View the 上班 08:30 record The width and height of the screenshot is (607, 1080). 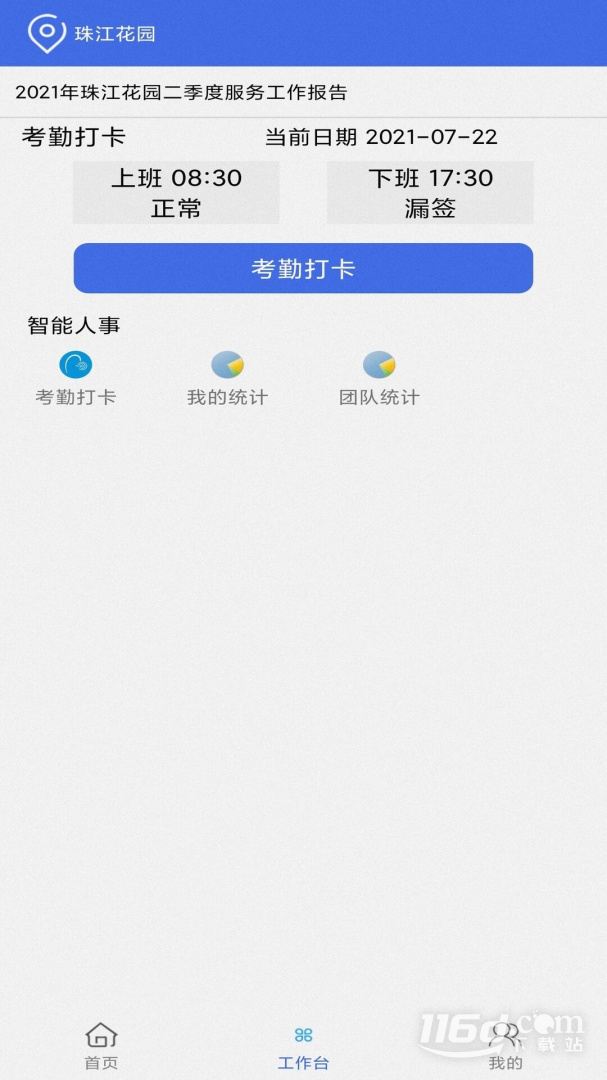(x=176, y=193)
